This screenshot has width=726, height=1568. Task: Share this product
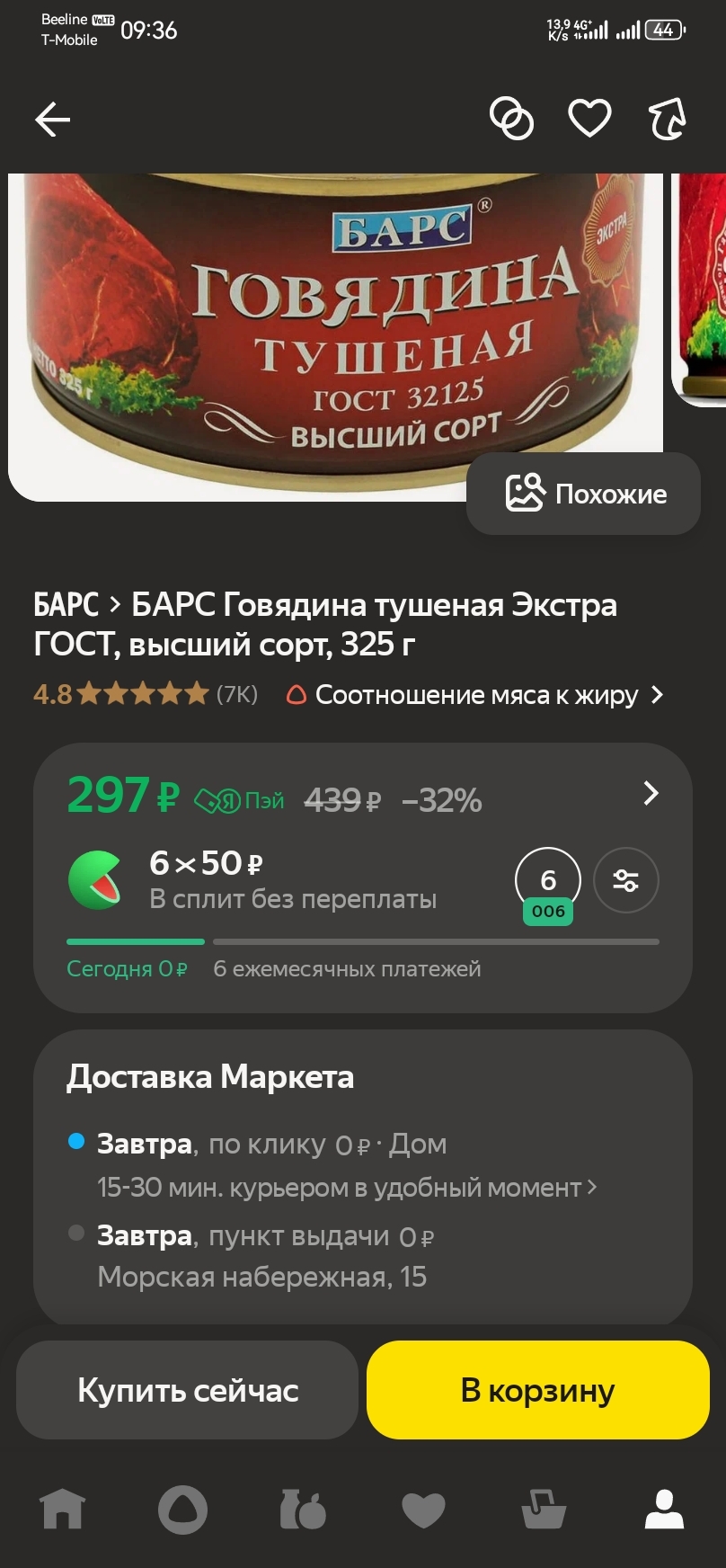pos(668,119)
